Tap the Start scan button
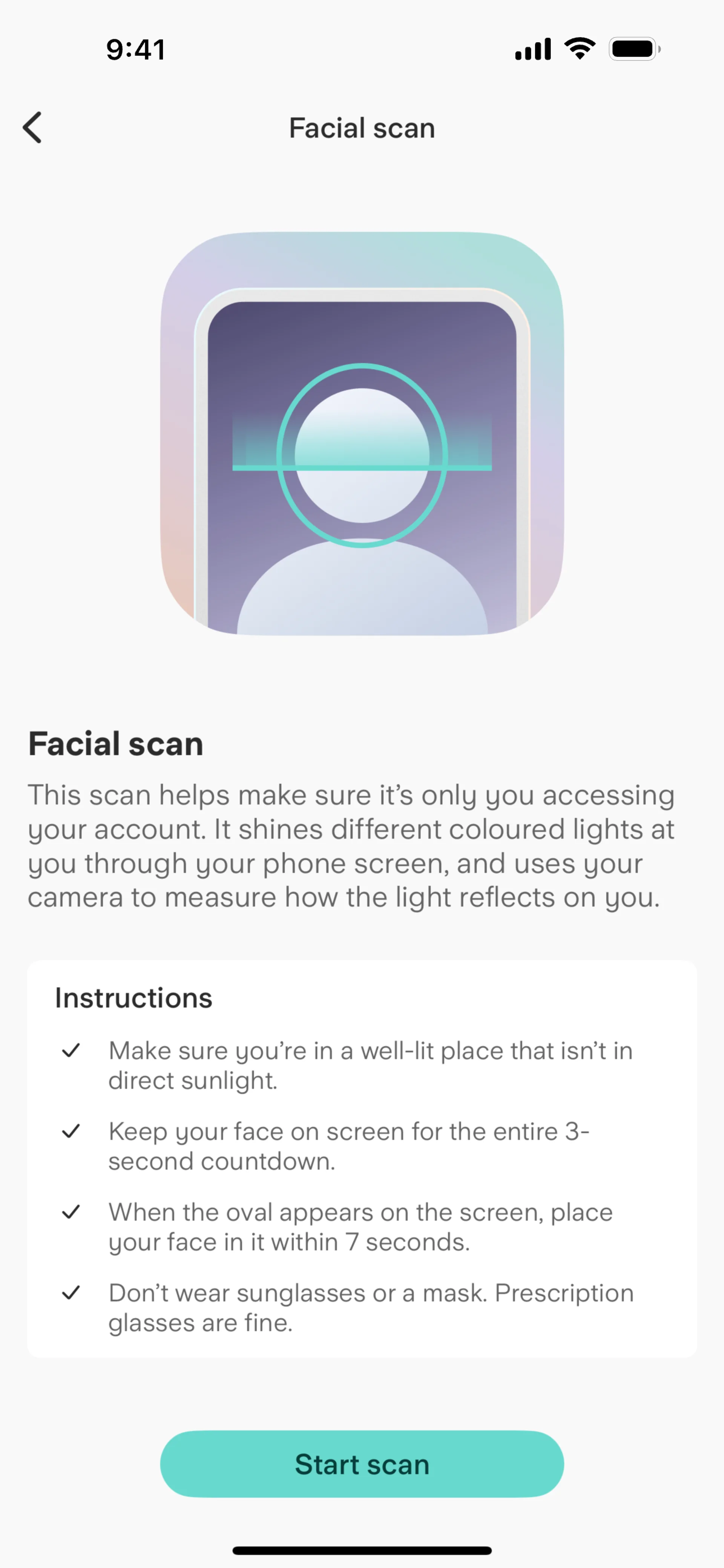 click(362, 1463)
